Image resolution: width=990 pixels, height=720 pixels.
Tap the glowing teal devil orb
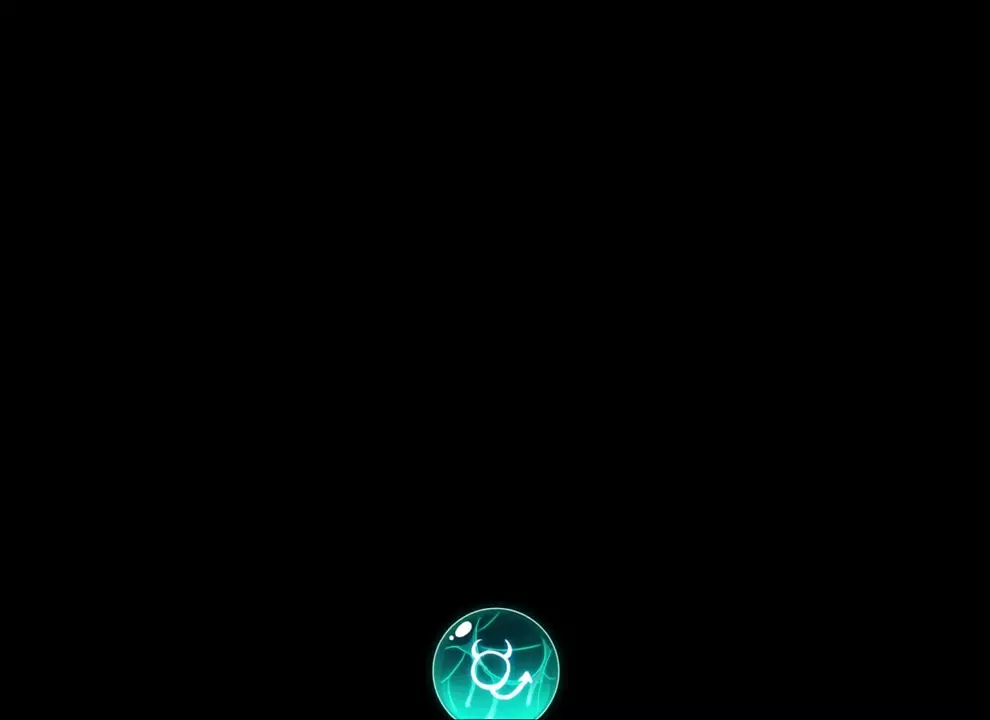496,665
